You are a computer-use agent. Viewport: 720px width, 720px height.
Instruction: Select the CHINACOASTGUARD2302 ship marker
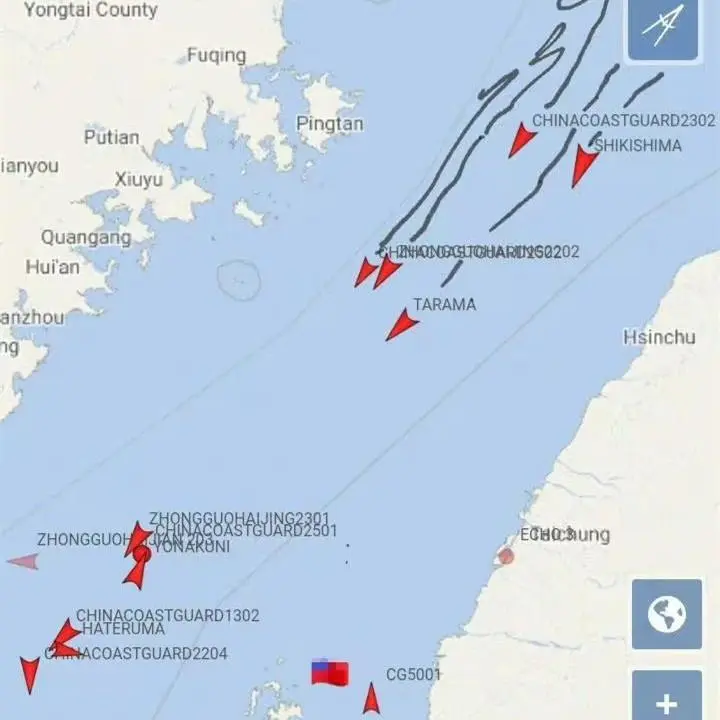pyautogui.click(x=521, y=140)
